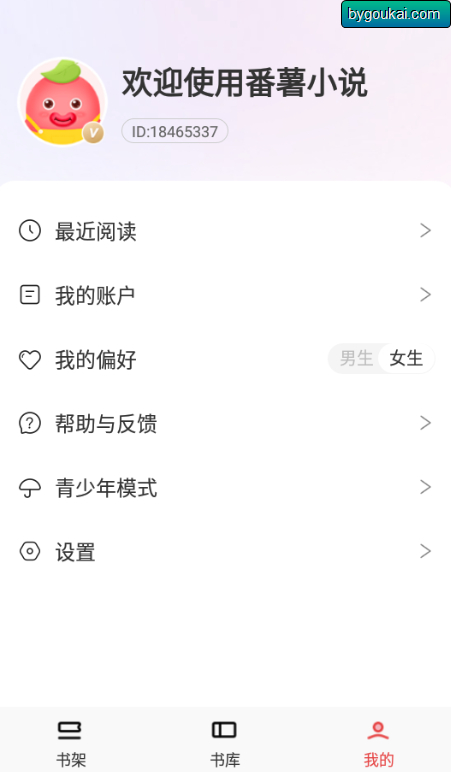The height and width of the screenshot is (772, 451).
Task: Open 青少年模式 teen mode
Action: 226,487
